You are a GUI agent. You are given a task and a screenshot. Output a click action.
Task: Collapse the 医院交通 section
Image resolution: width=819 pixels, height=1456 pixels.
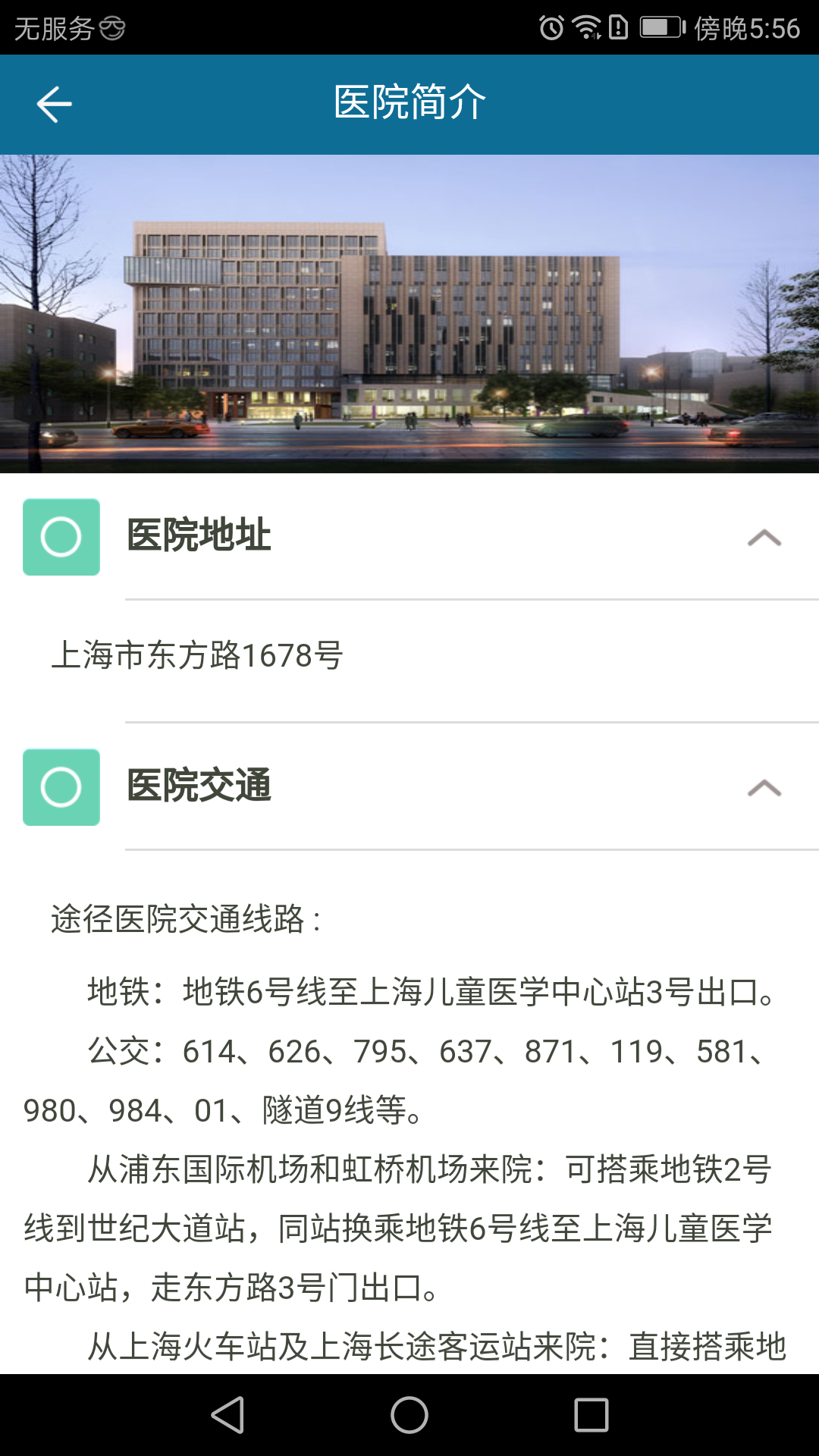click(764, 788)
